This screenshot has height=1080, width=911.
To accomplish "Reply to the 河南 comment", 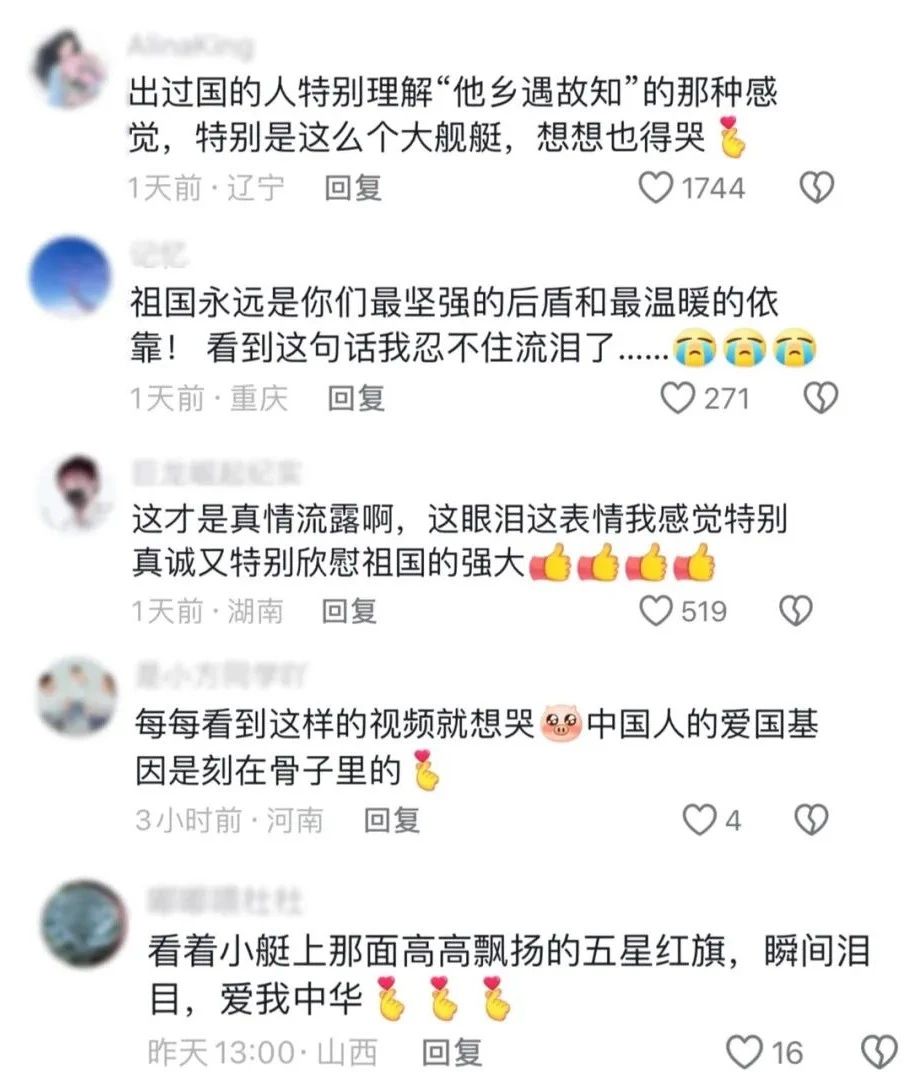I will (391, 821).
